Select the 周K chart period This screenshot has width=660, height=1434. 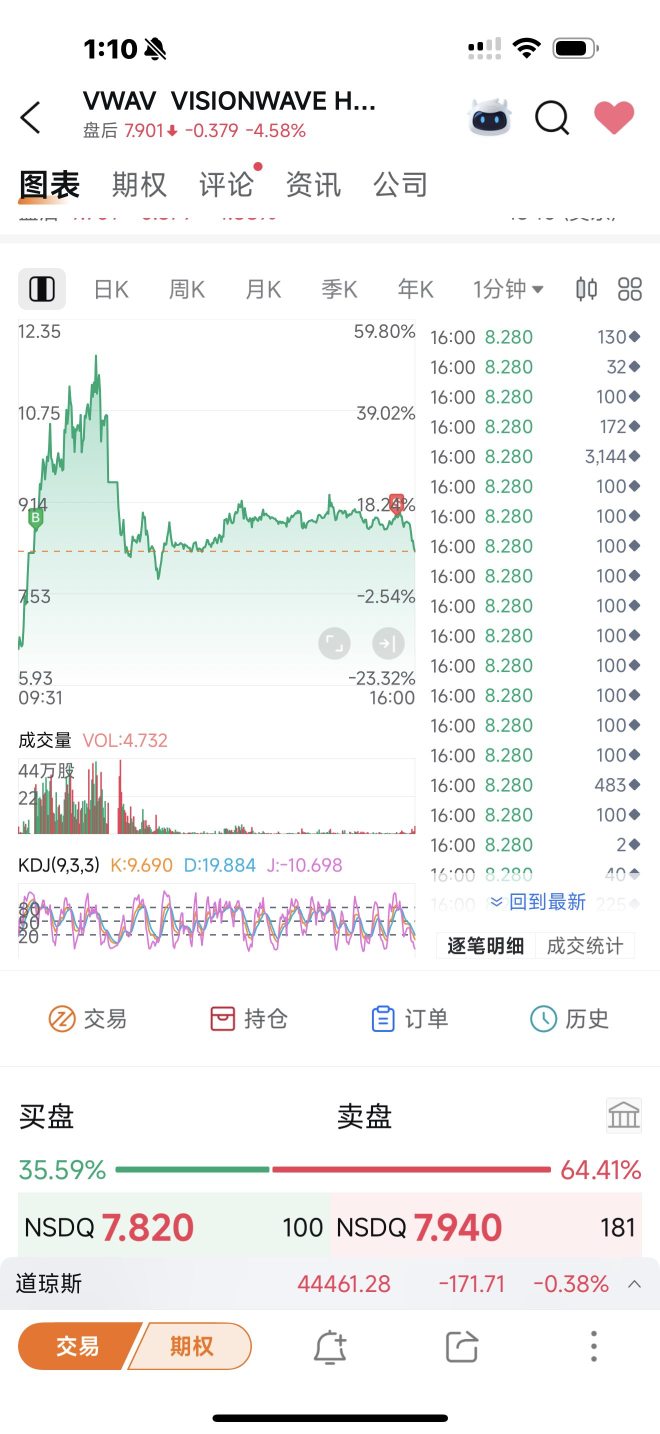click(x=187, y=290)
